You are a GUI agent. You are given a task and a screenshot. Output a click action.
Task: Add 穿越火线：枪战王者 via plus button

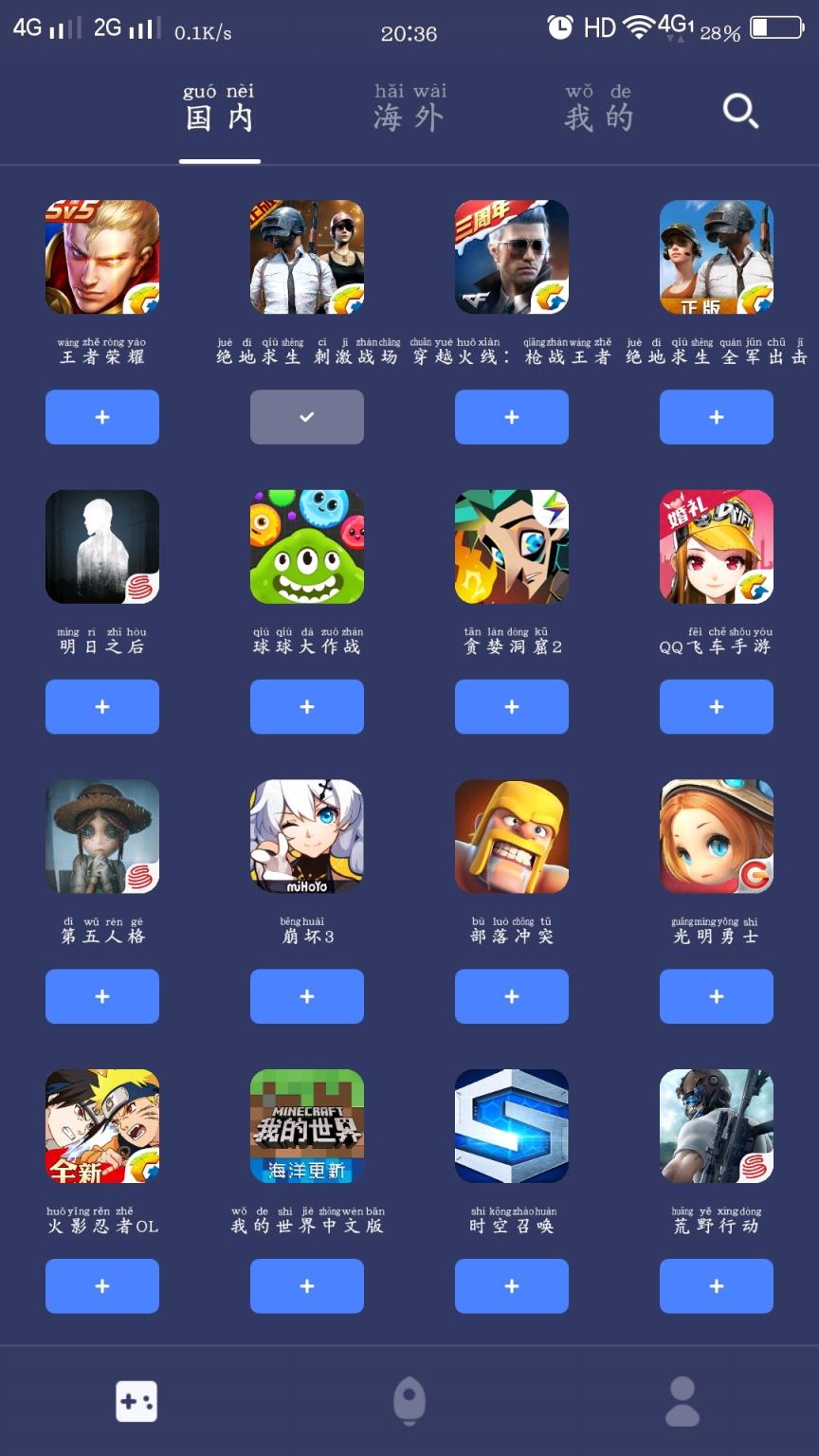tap(512, 417)
